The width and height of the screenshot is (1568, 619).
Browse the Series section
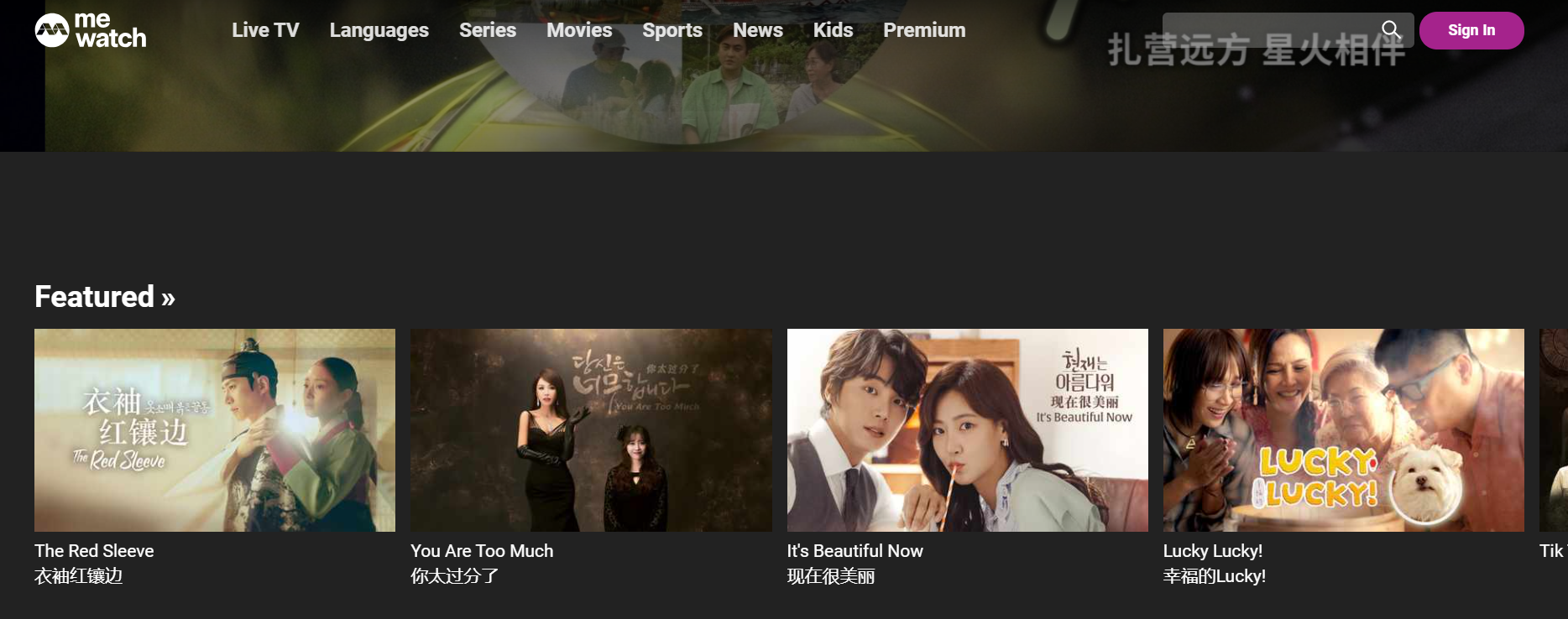tap(487, 30)
